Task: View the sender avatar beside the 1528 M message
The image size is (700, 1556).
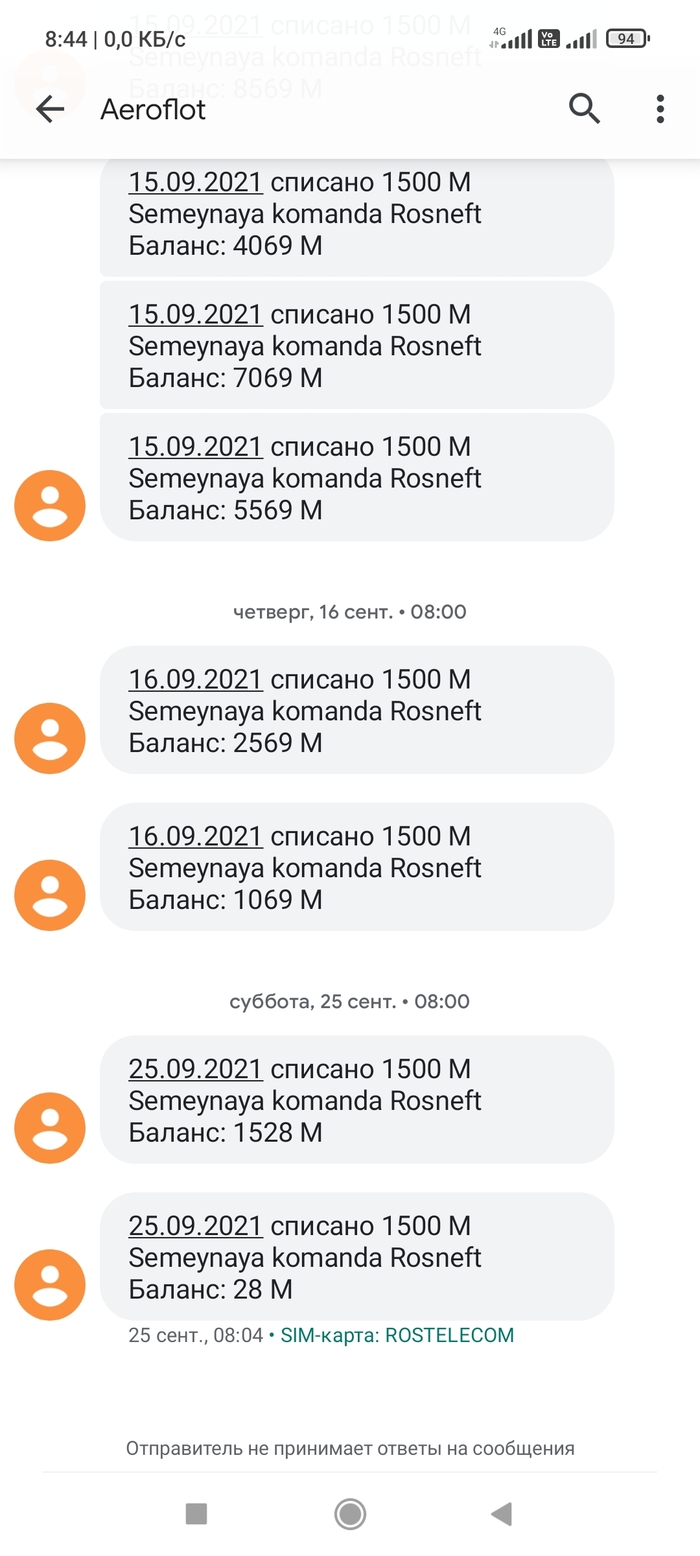Action: point(50,1128)
